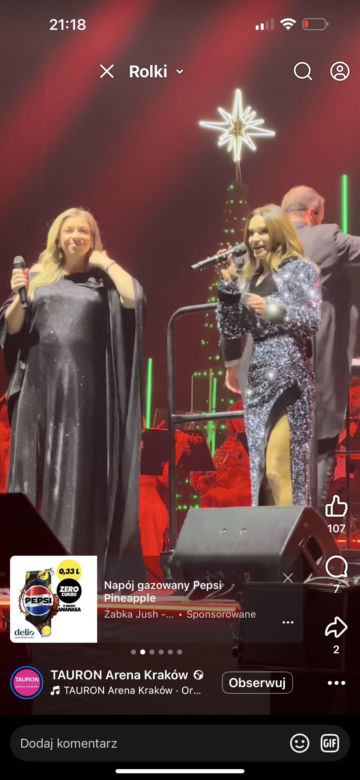Open the Pepsi Pineapple sponsored ad
The width and height of the screenshot is (360, 780).
point(156,599)
